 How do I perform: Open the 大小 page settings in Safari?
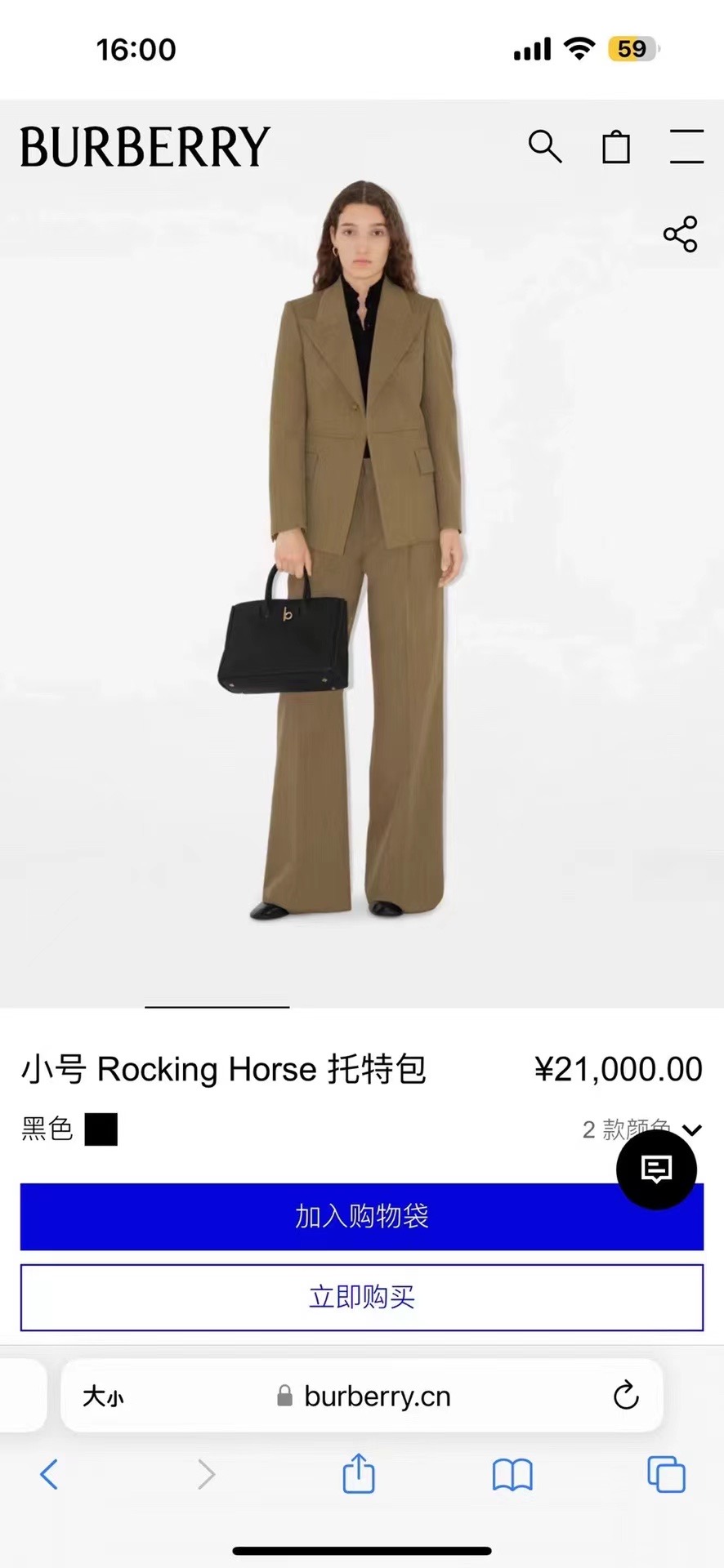tap(103, 1396)
